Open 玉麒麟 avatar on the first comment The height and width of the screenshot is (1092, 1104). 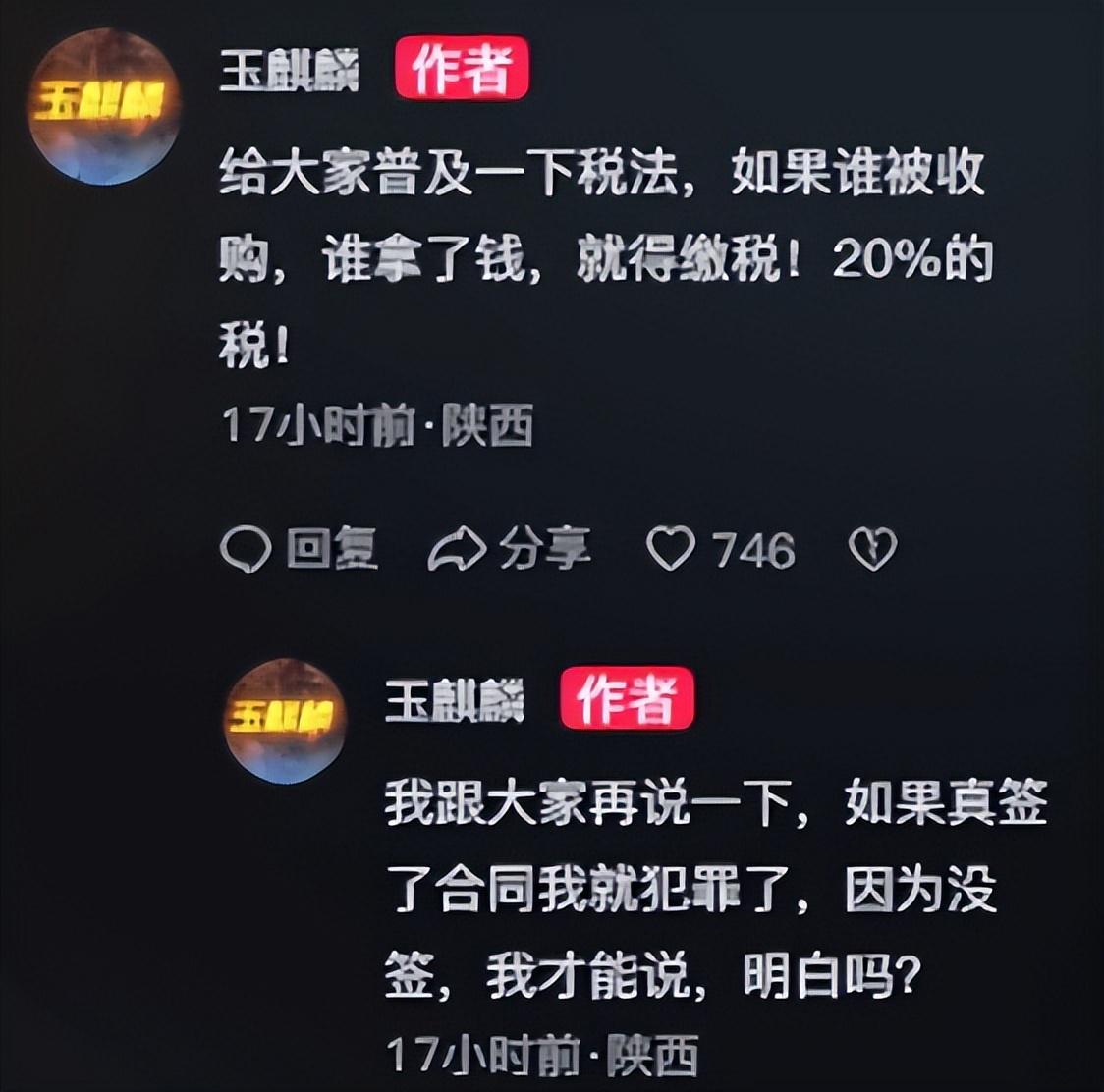tap(103, 107)
